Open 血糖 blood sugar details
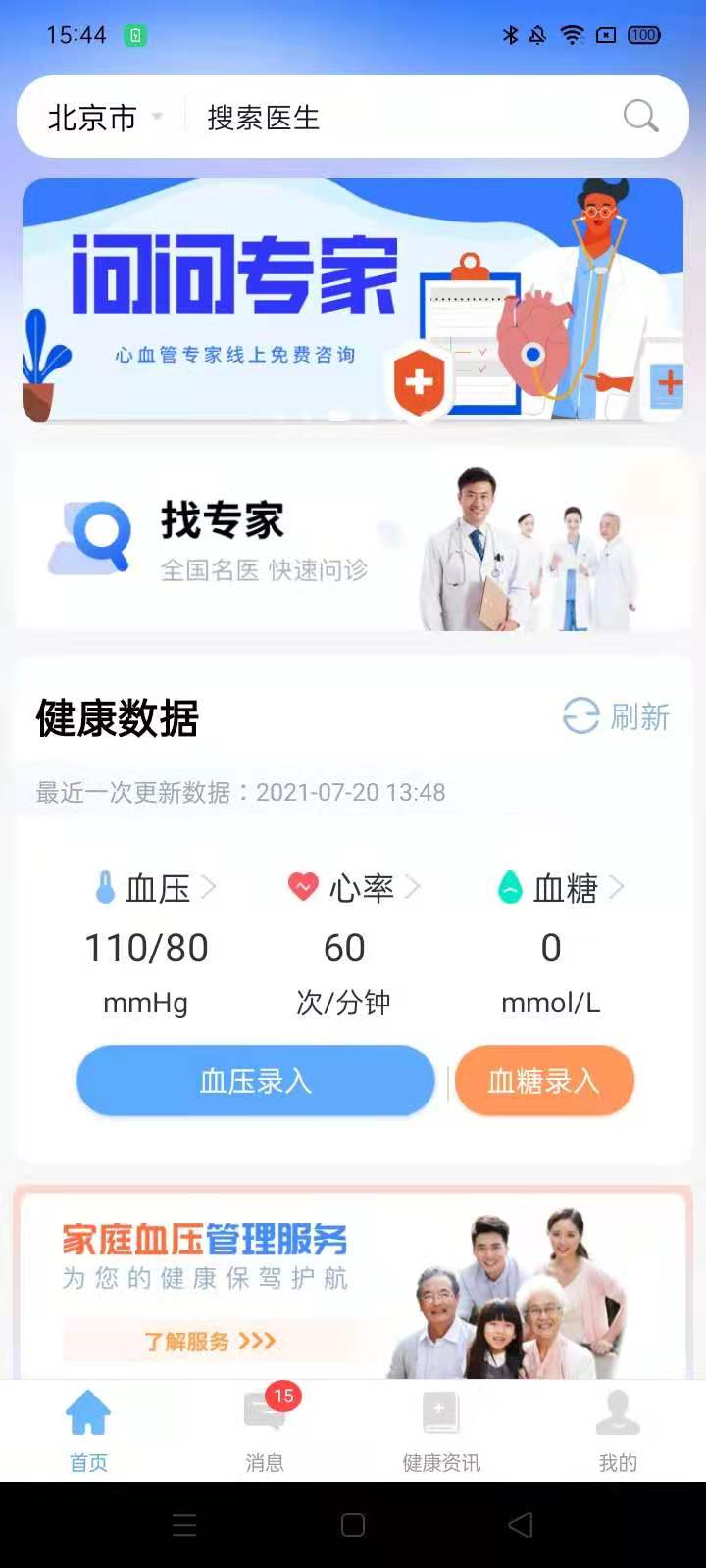The image size is (706, 1568). [x=561, y=888]
